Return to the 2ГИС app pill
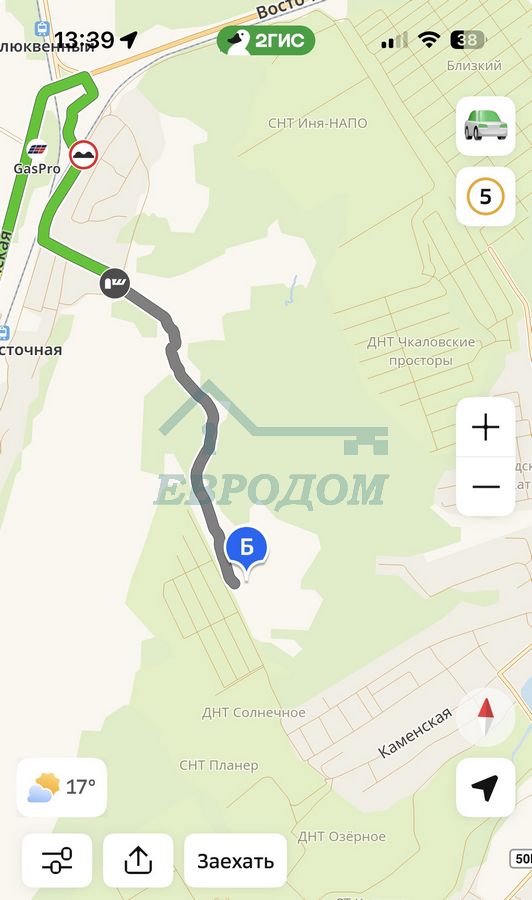Image resolution: width=532 pixels, height=900 pixels. pos(266,41)
